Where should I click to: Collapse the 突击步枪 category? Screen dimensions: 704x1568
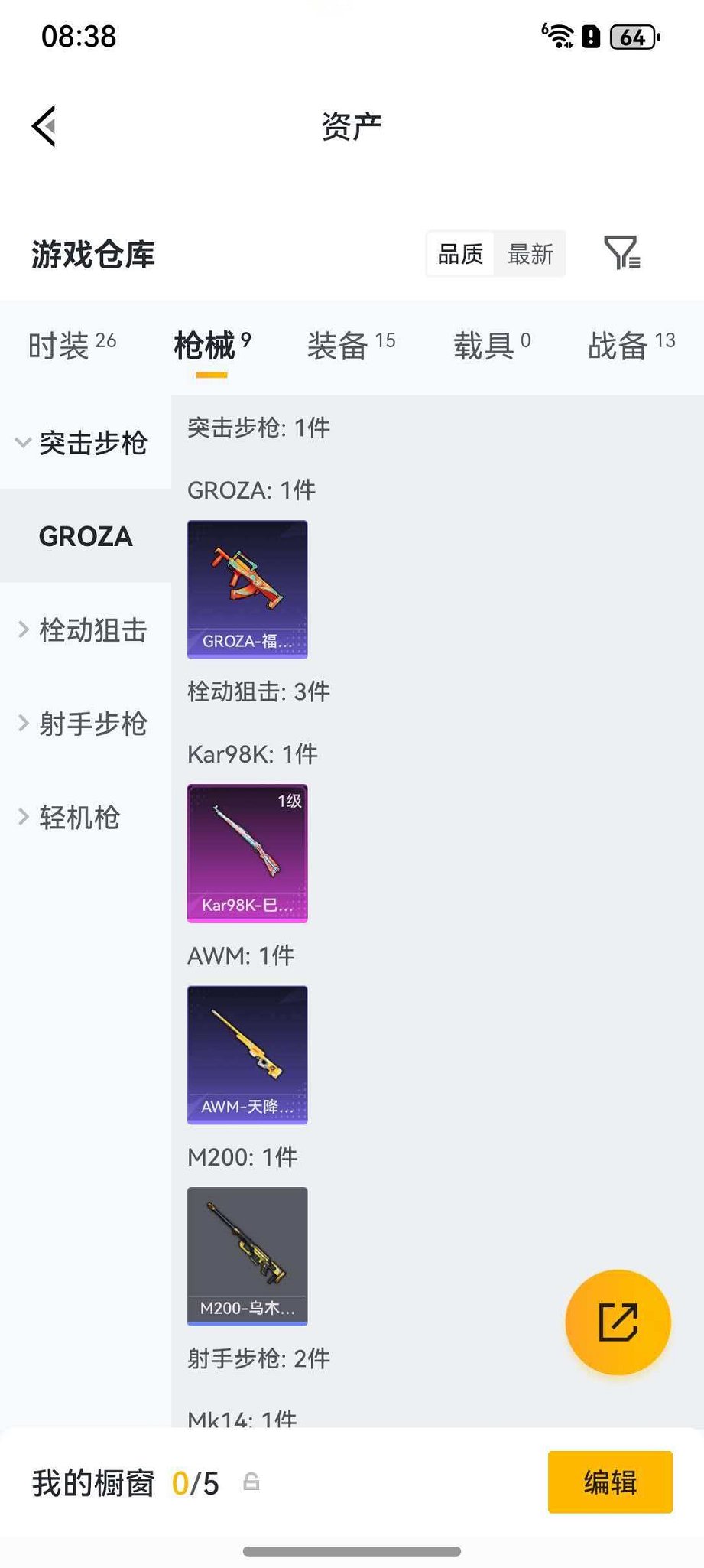coord(92,442)
